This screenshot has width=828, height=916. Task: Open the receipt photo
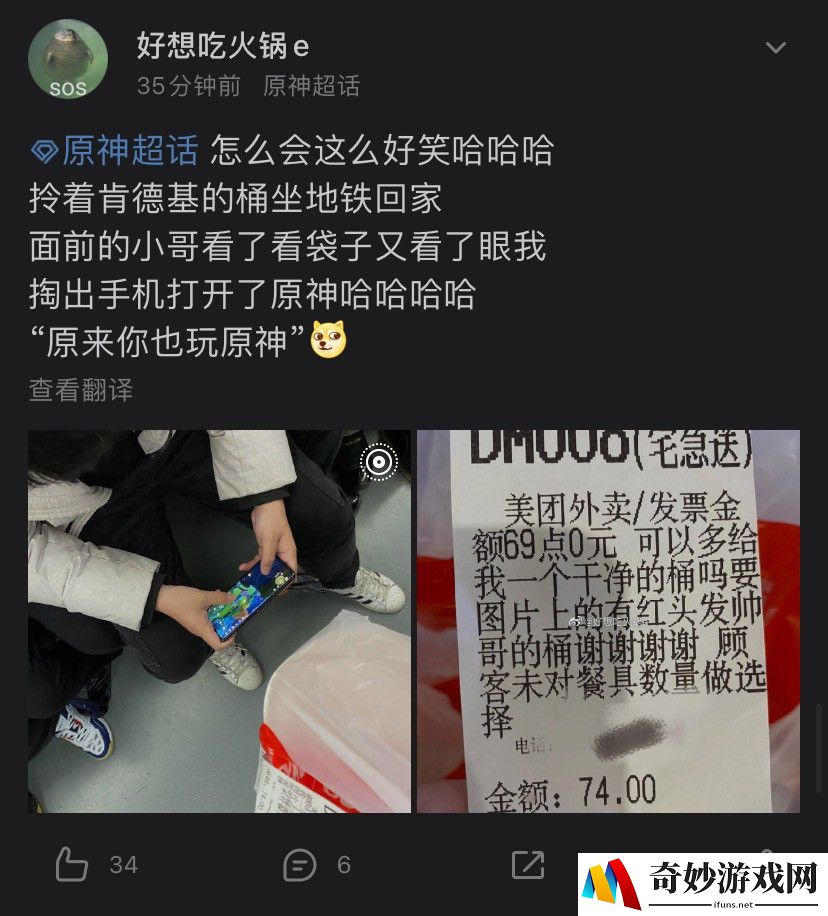tap(608, 620)
